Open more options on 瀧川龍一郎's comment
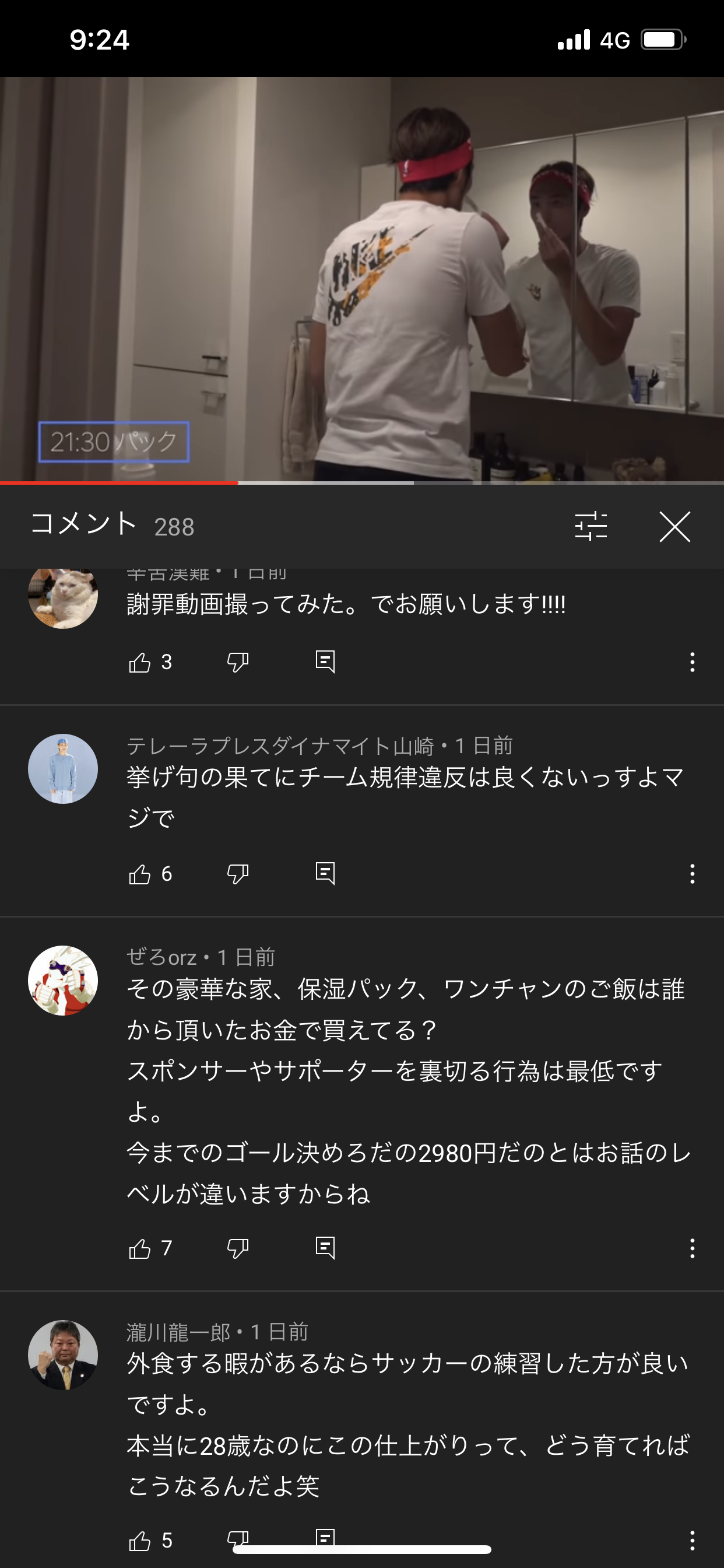 point(693,1541)
